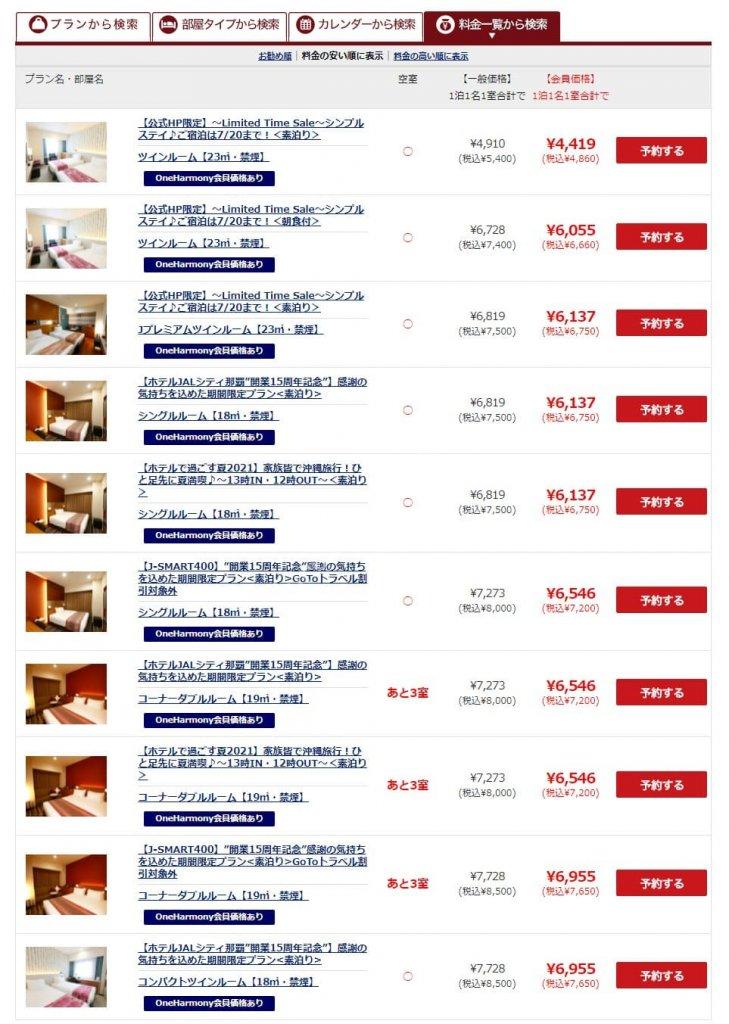Reserve the ¥6,055 breakfast-included plan

click(661, 237)
